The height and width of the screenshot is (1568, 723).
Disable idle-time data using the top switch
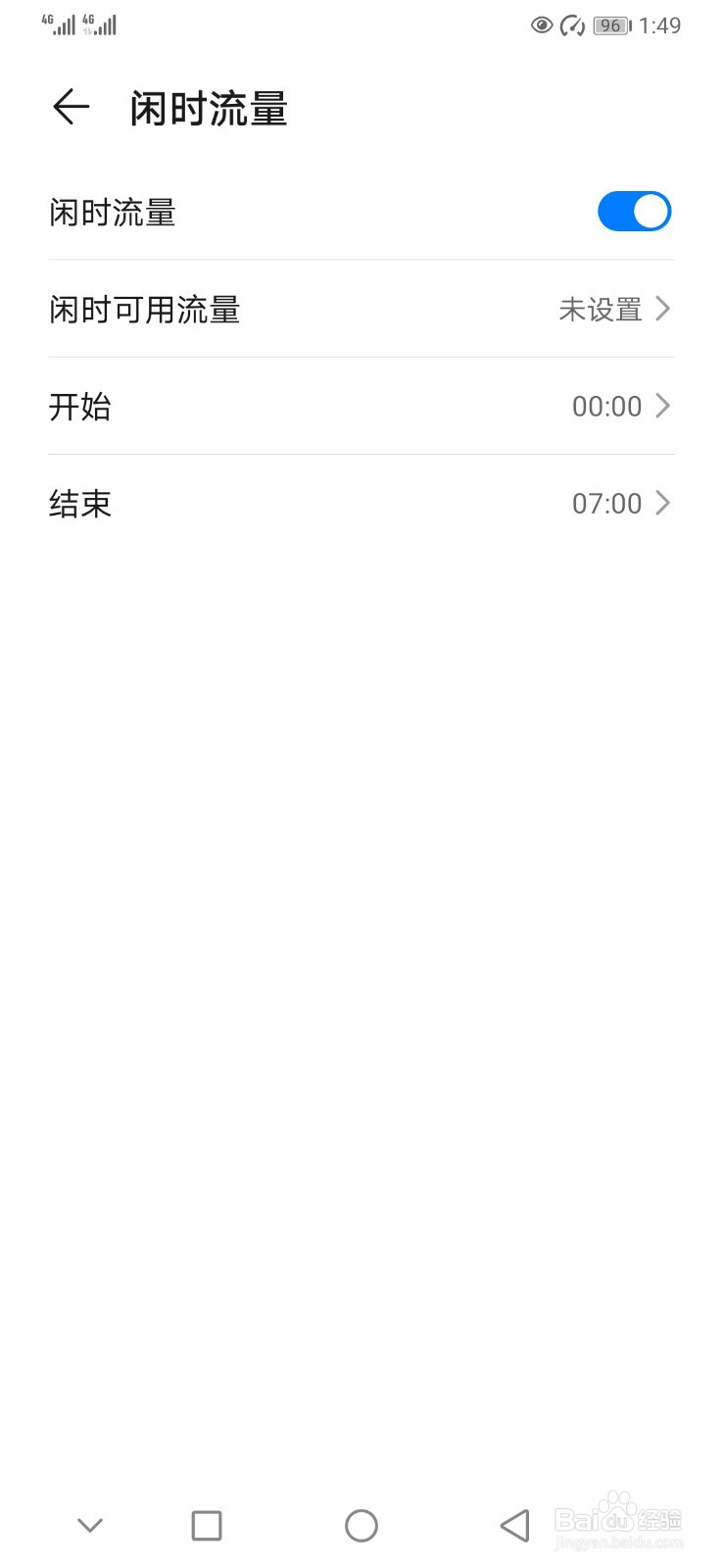point(634,210)
